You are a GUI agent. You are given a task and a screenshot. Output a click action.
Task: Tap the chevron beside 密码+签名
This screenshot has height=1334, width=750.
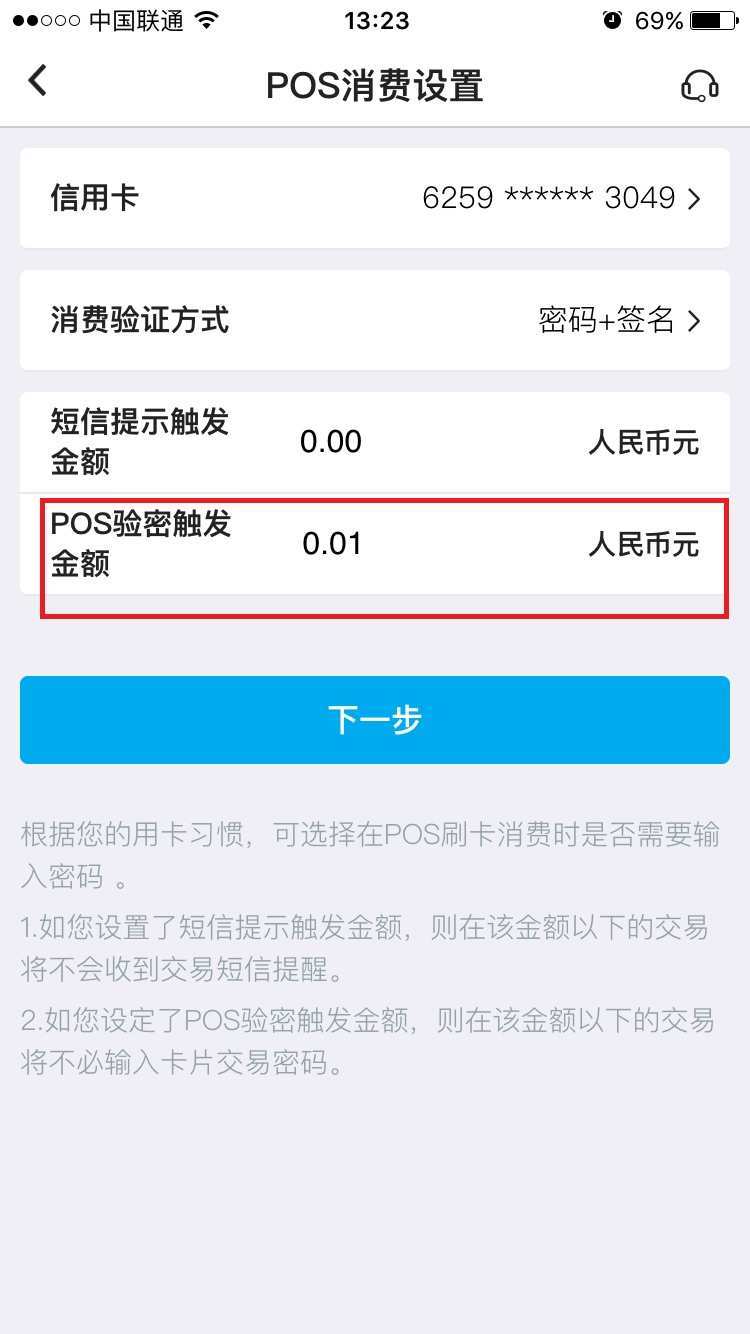(x=695, y=320)
